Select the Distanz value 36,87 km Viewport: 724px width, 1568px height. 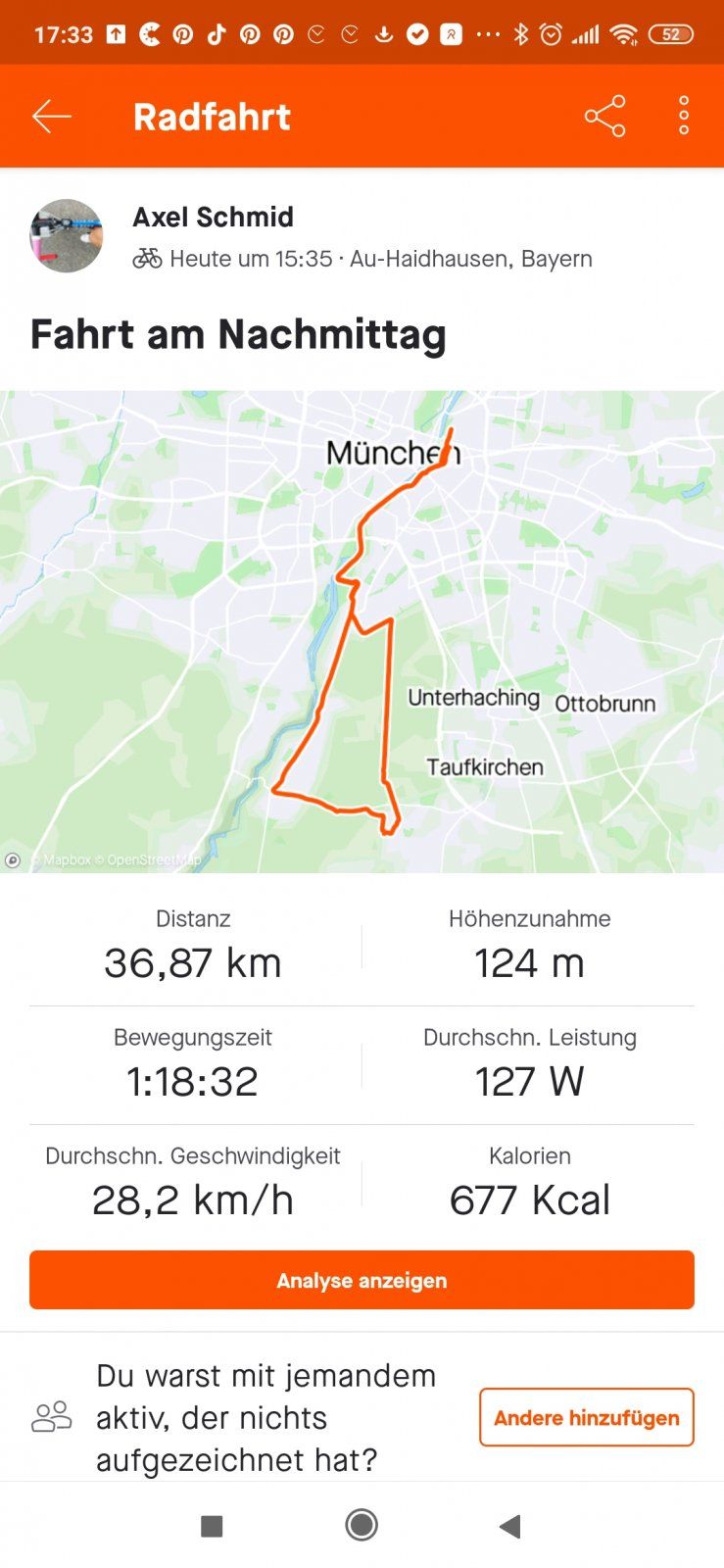(x=192, y=962)
